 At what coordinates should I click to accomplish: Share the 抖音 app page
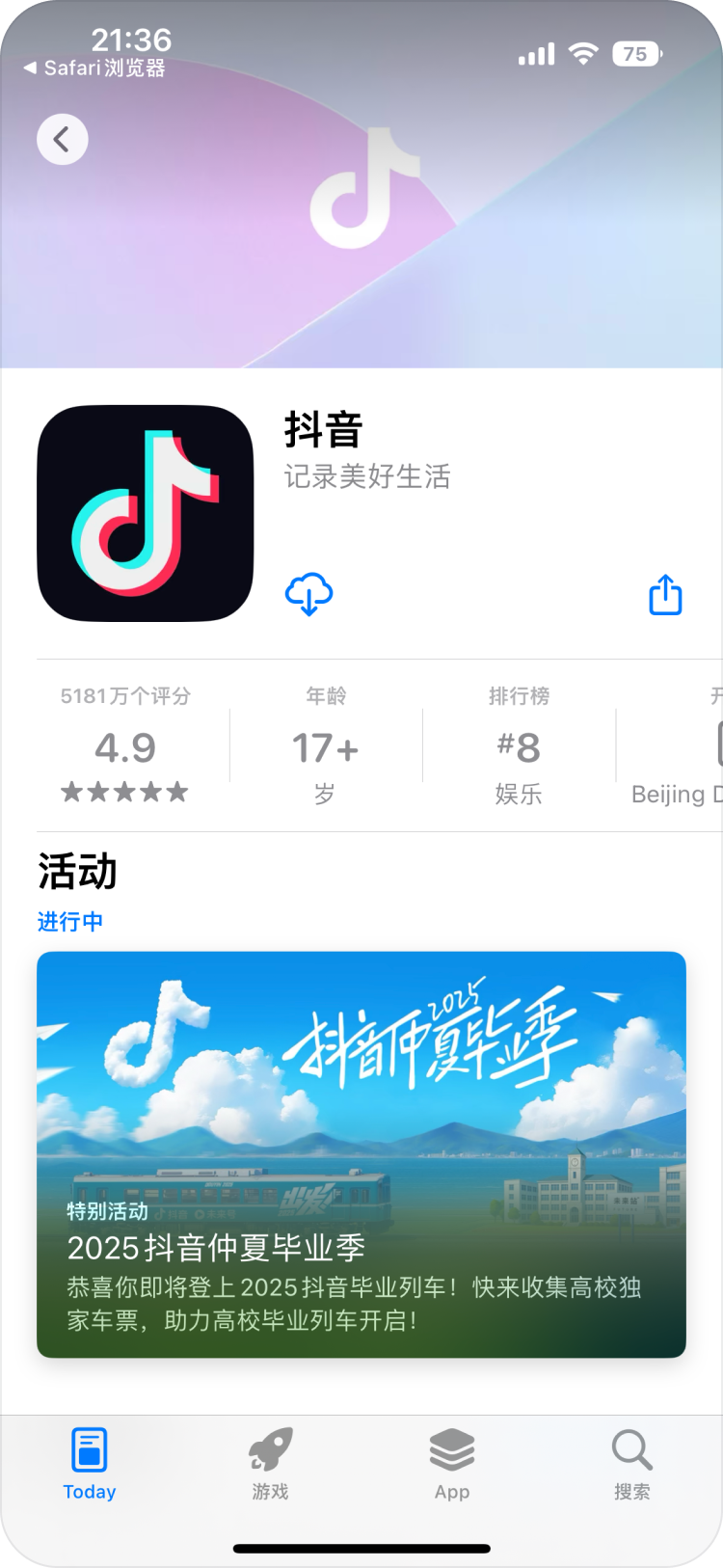click(x=665, y=595)
